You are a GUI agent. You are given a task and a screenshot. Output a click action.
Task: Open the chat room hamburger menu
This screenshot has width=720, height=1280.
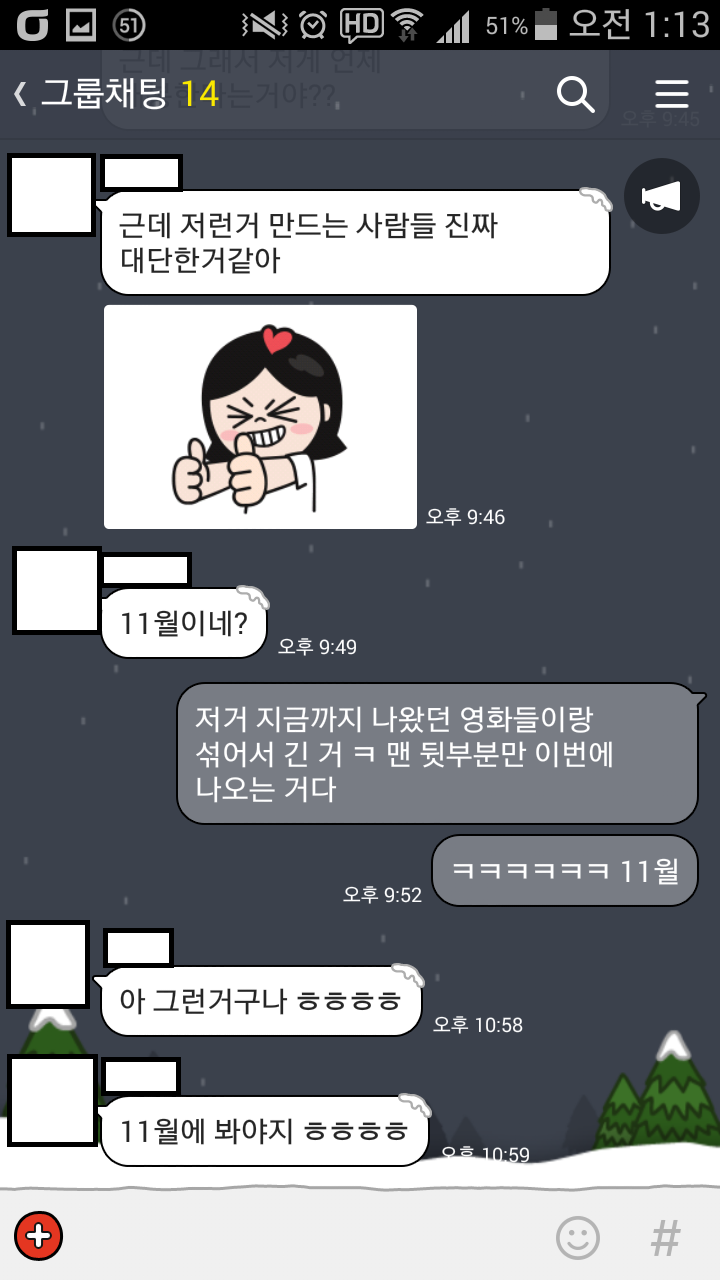[x=671, y=95]
